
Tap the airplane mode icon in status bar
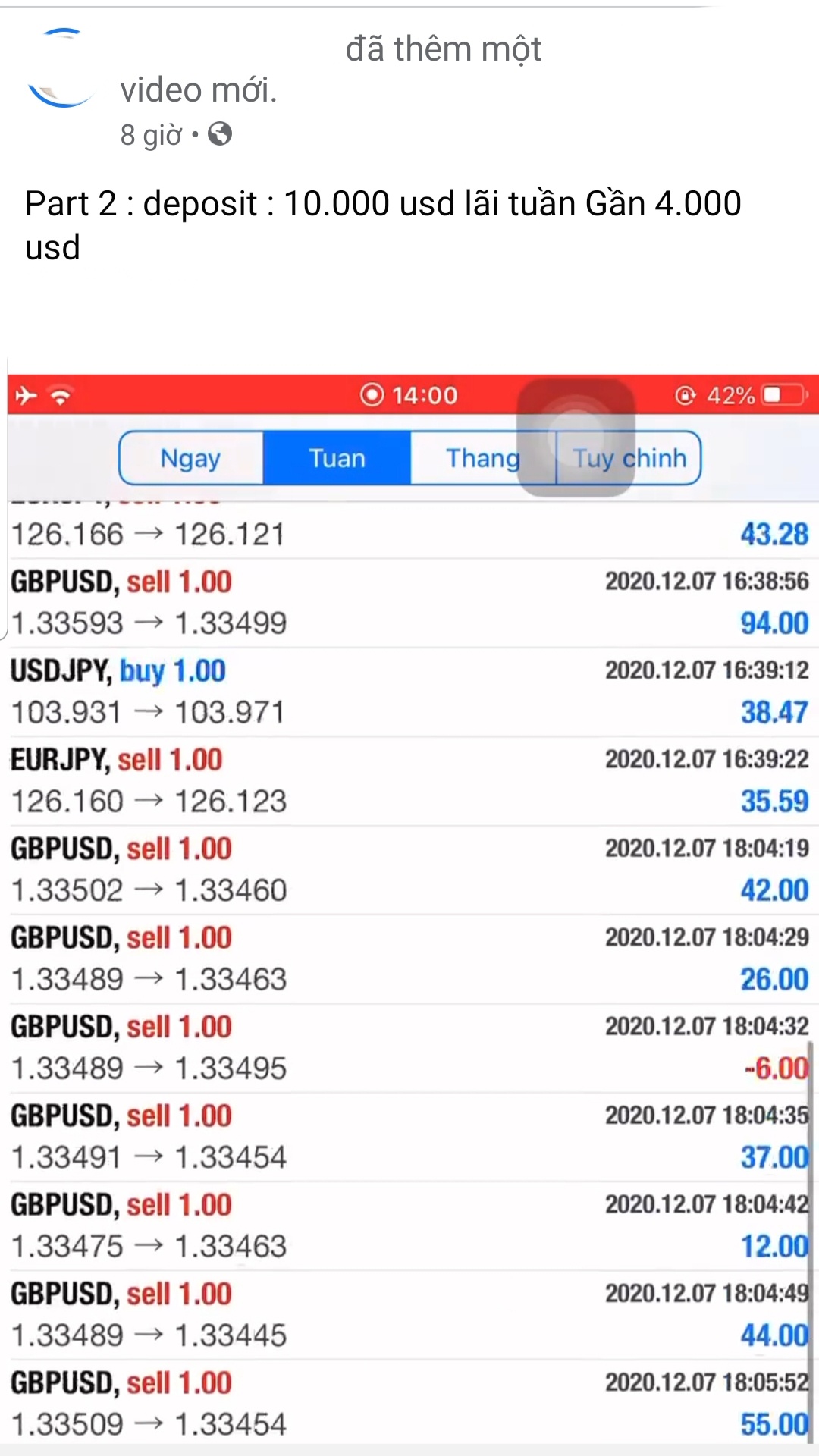tap(24, 394)
